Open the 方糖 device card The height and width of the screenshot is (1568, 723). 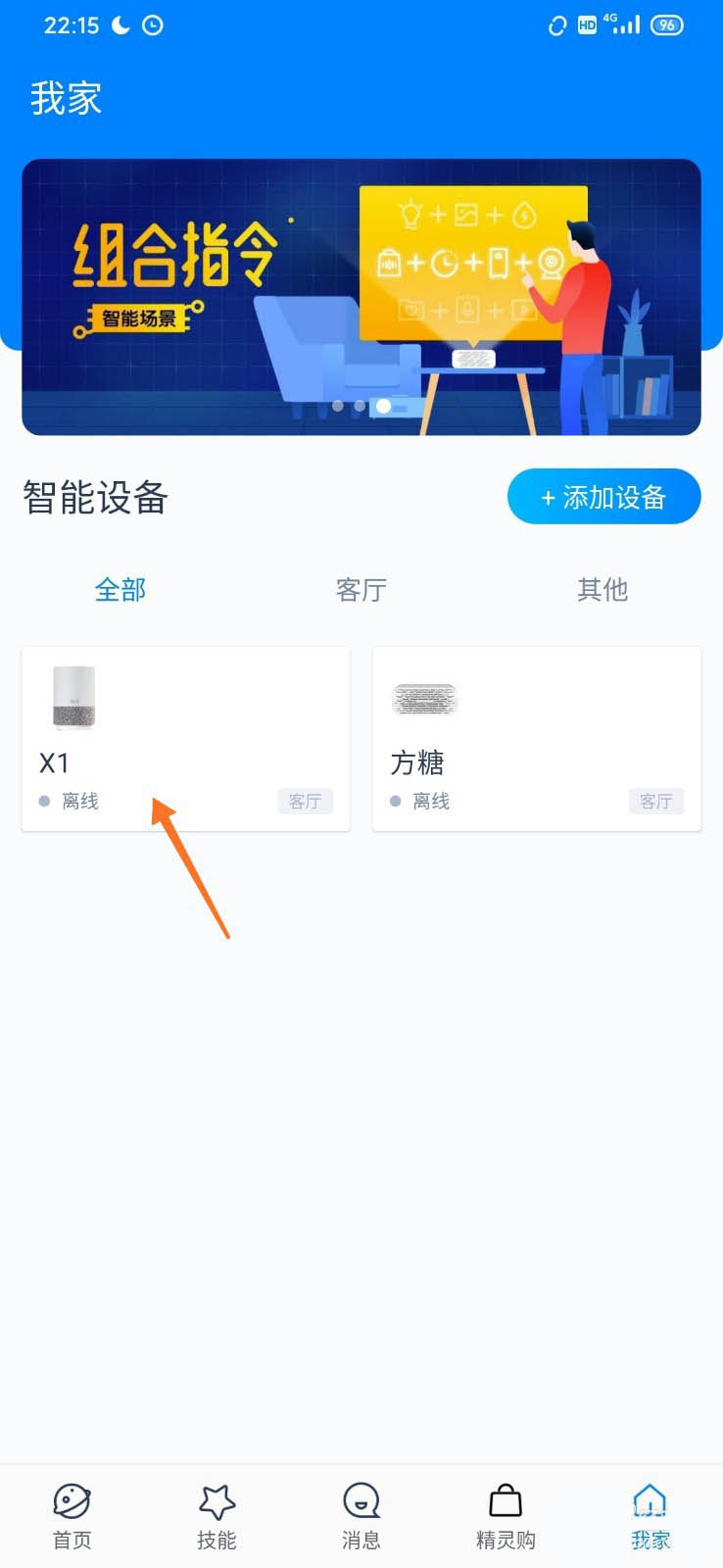pos(536,738)
